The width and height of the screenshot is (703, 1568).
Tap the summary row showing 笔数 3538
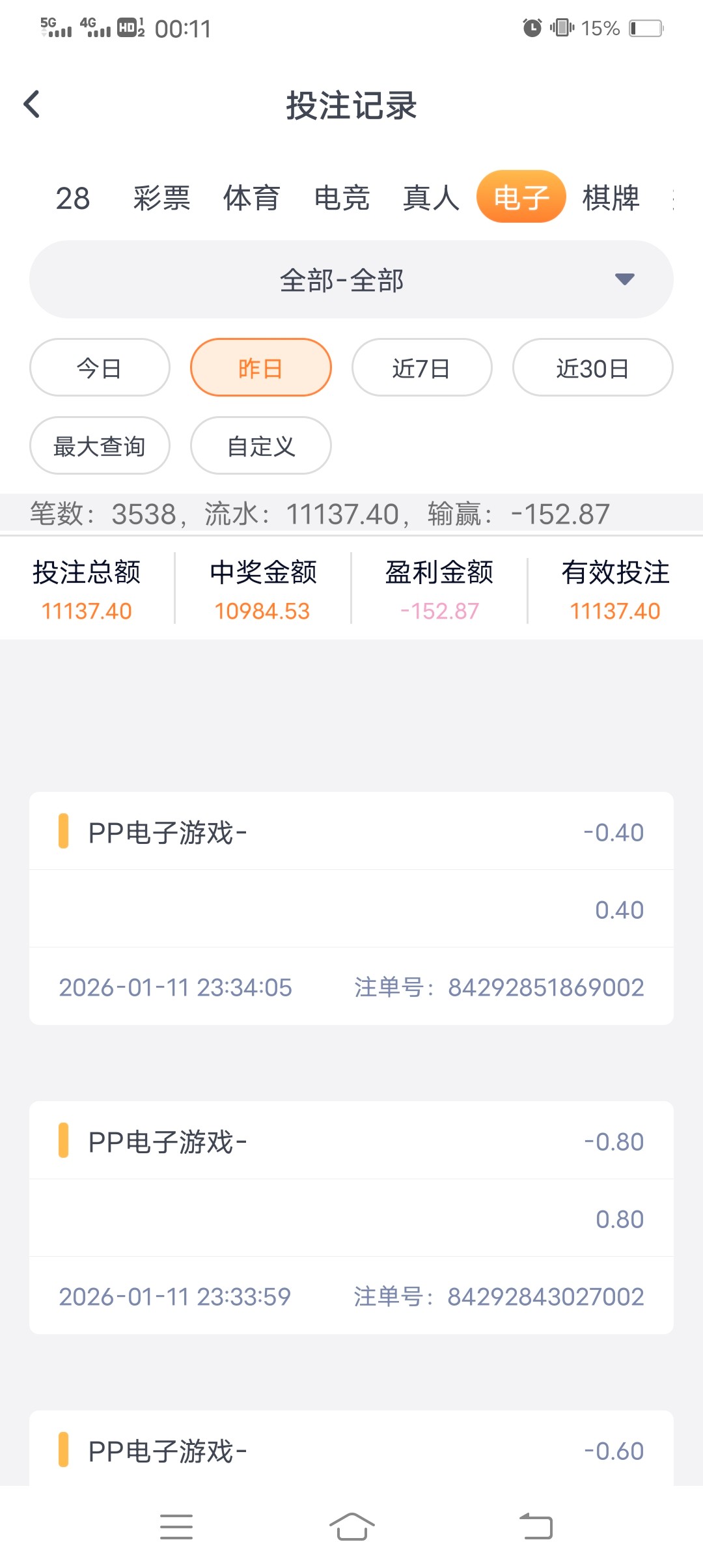[319, 514]
